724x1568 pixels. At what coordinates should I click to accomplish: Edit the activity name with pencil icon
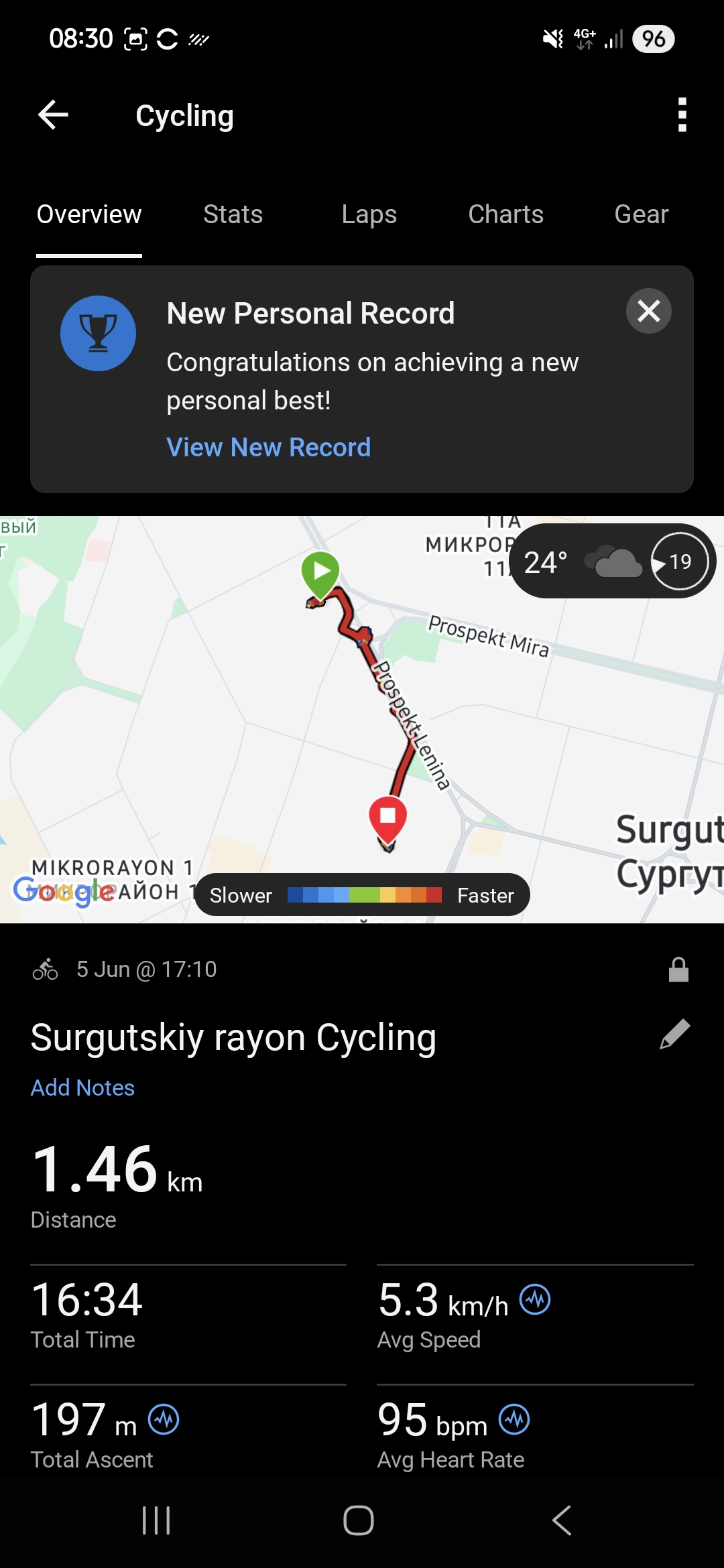[675, 1034]
